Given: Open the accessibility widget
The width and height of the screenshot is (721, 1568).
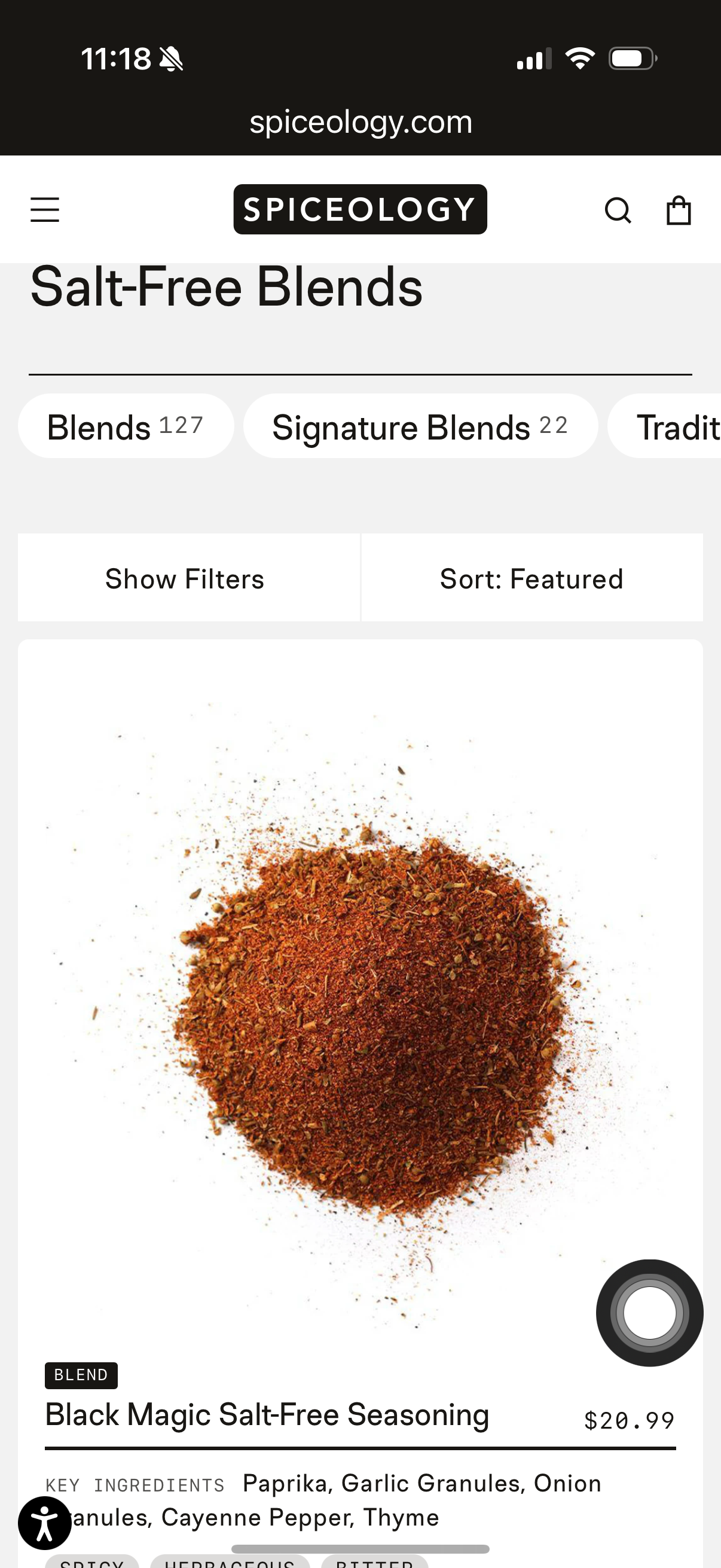Looking at the screenshot, I should click(x=45, y=1523).
